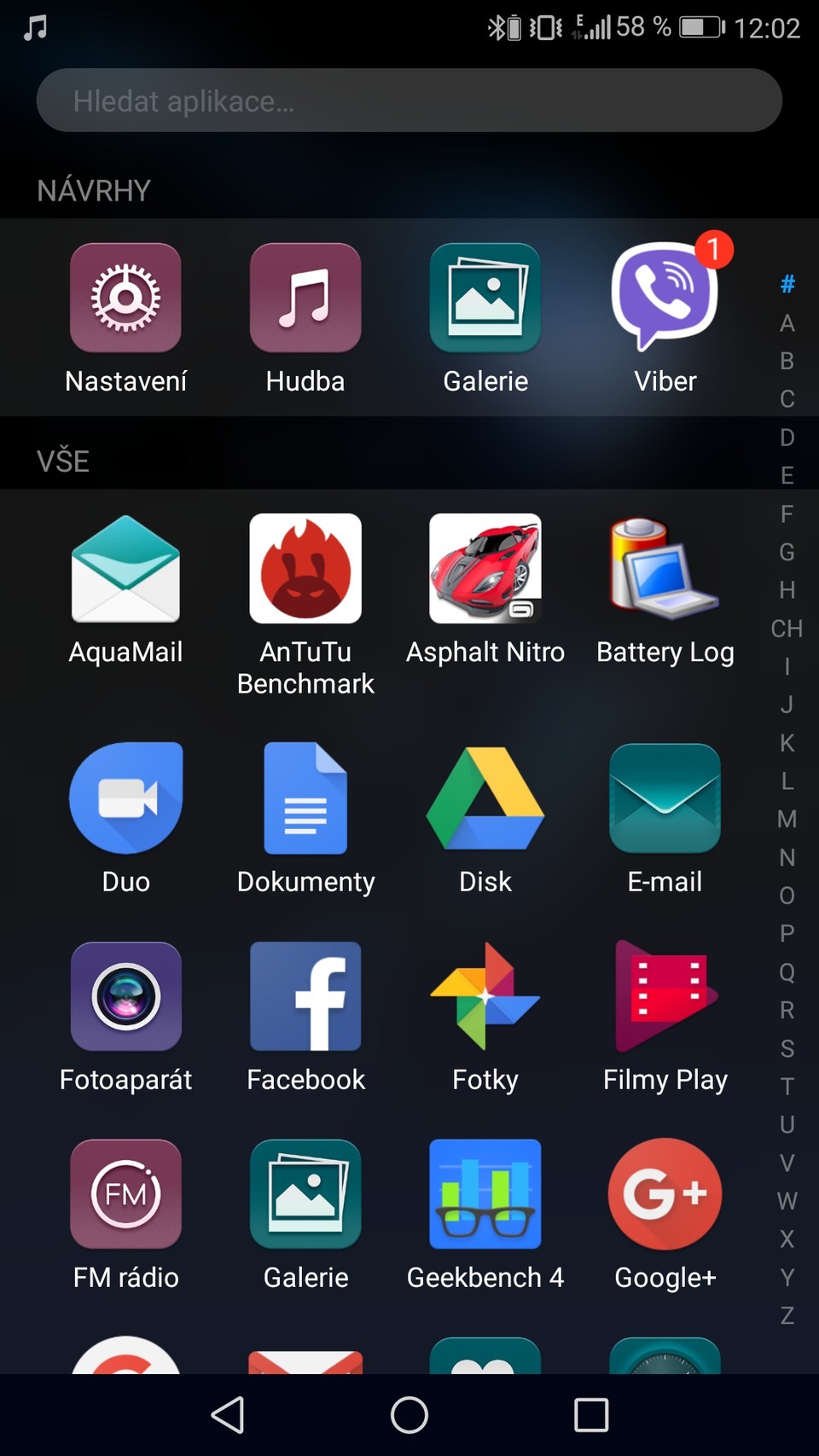
Task: Tap the Hledat aplikace search field
Action: 409,100
